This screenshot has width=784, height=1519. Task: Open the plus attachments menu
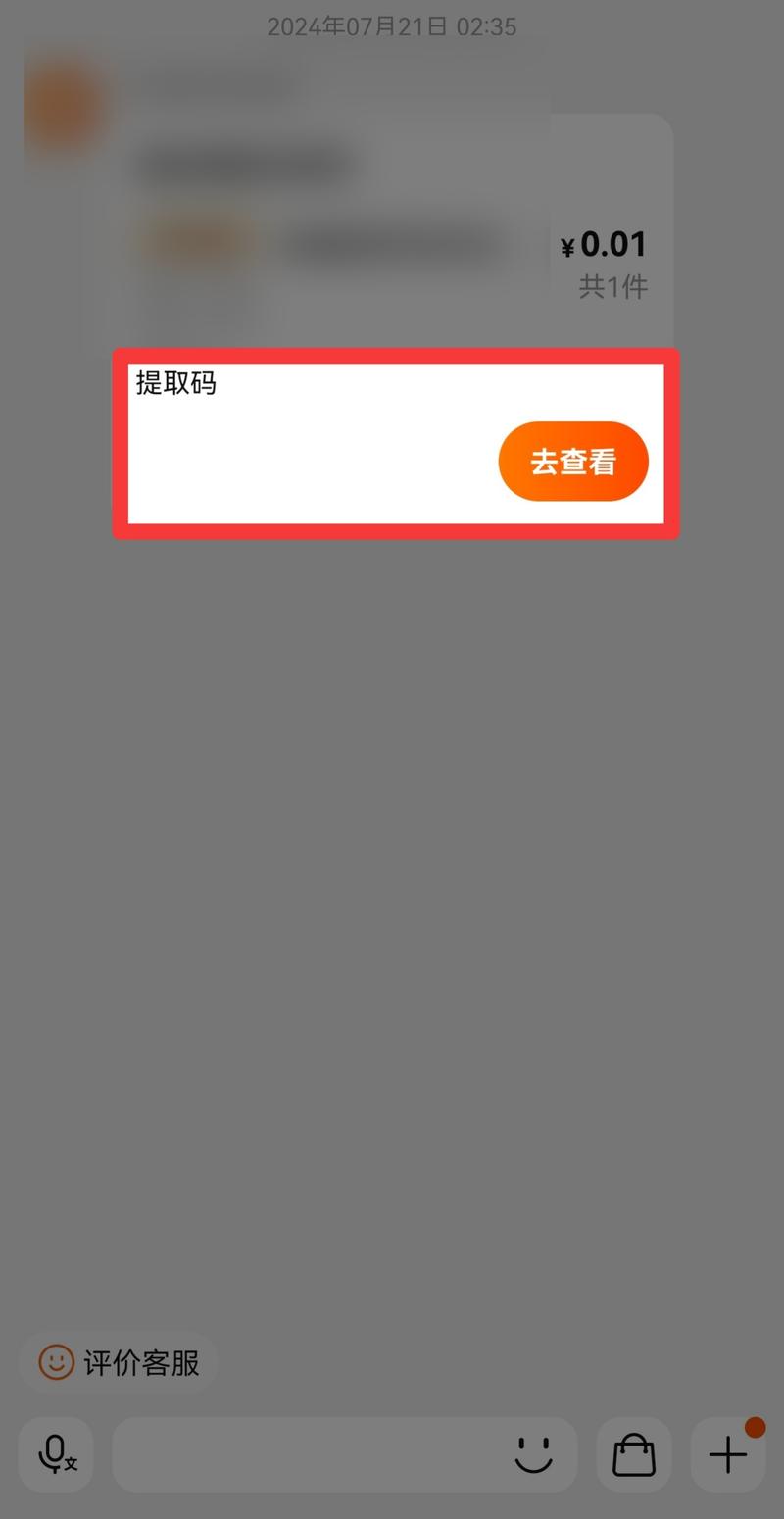(x=728, y=1454)
